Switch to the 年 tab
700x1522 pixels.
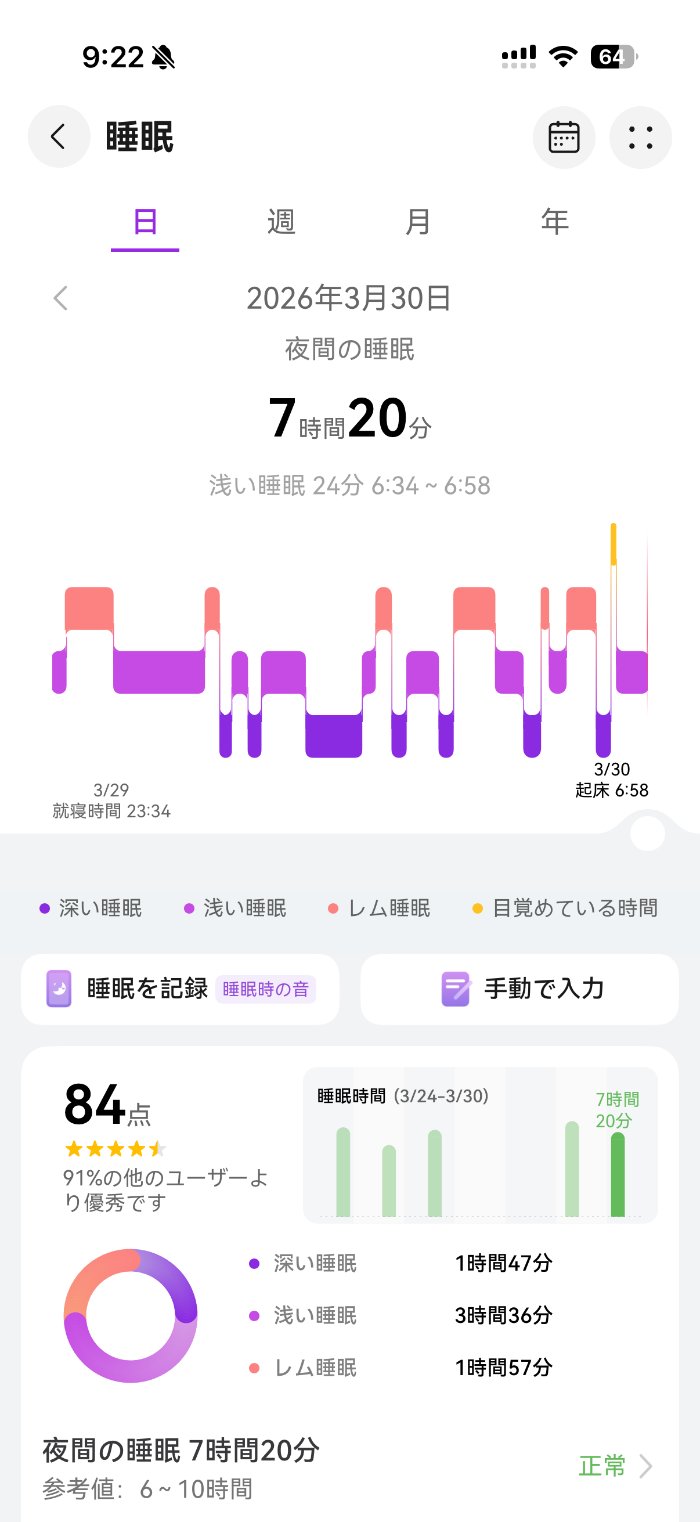click(x=554, y=221)
